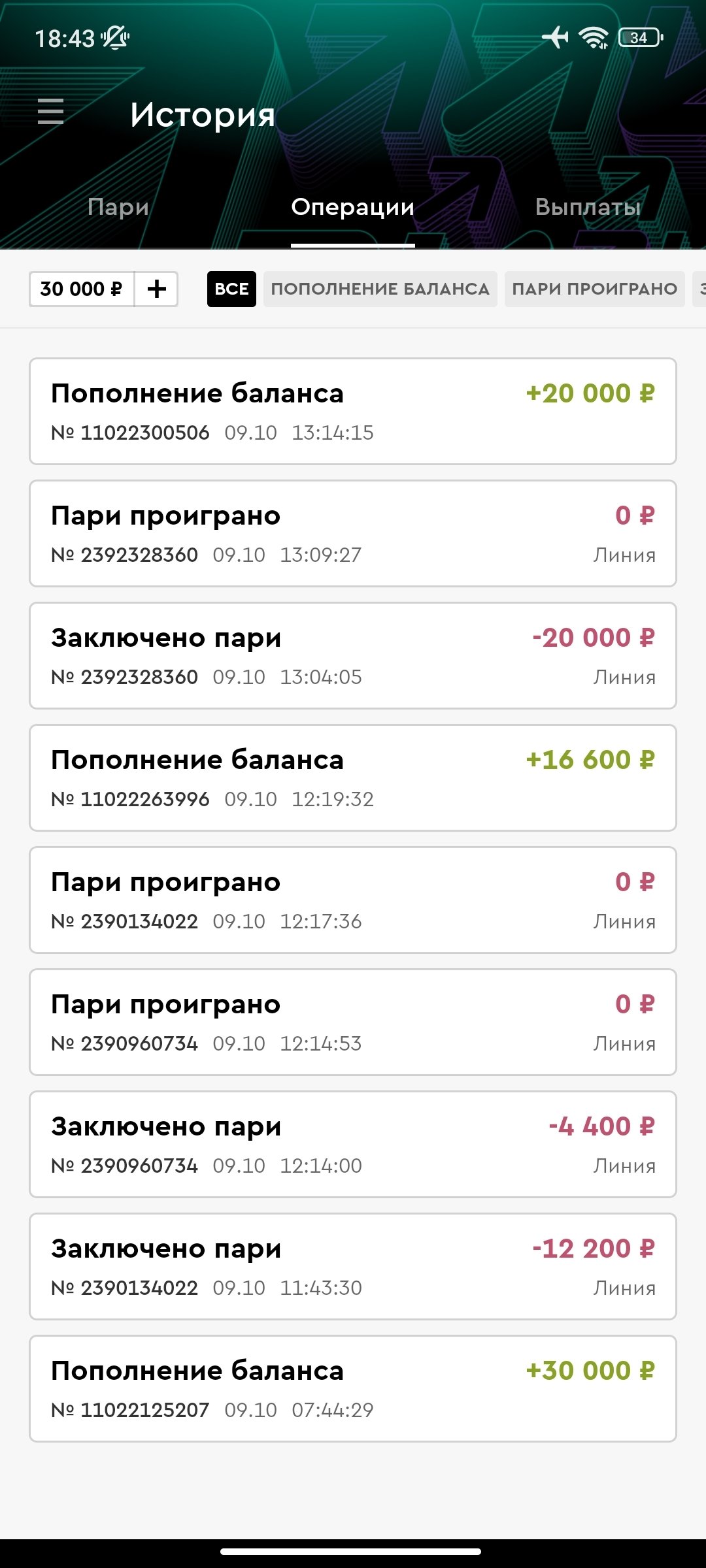Open the -12 200 ₽ bet operation

click(x=353, y=1266)
